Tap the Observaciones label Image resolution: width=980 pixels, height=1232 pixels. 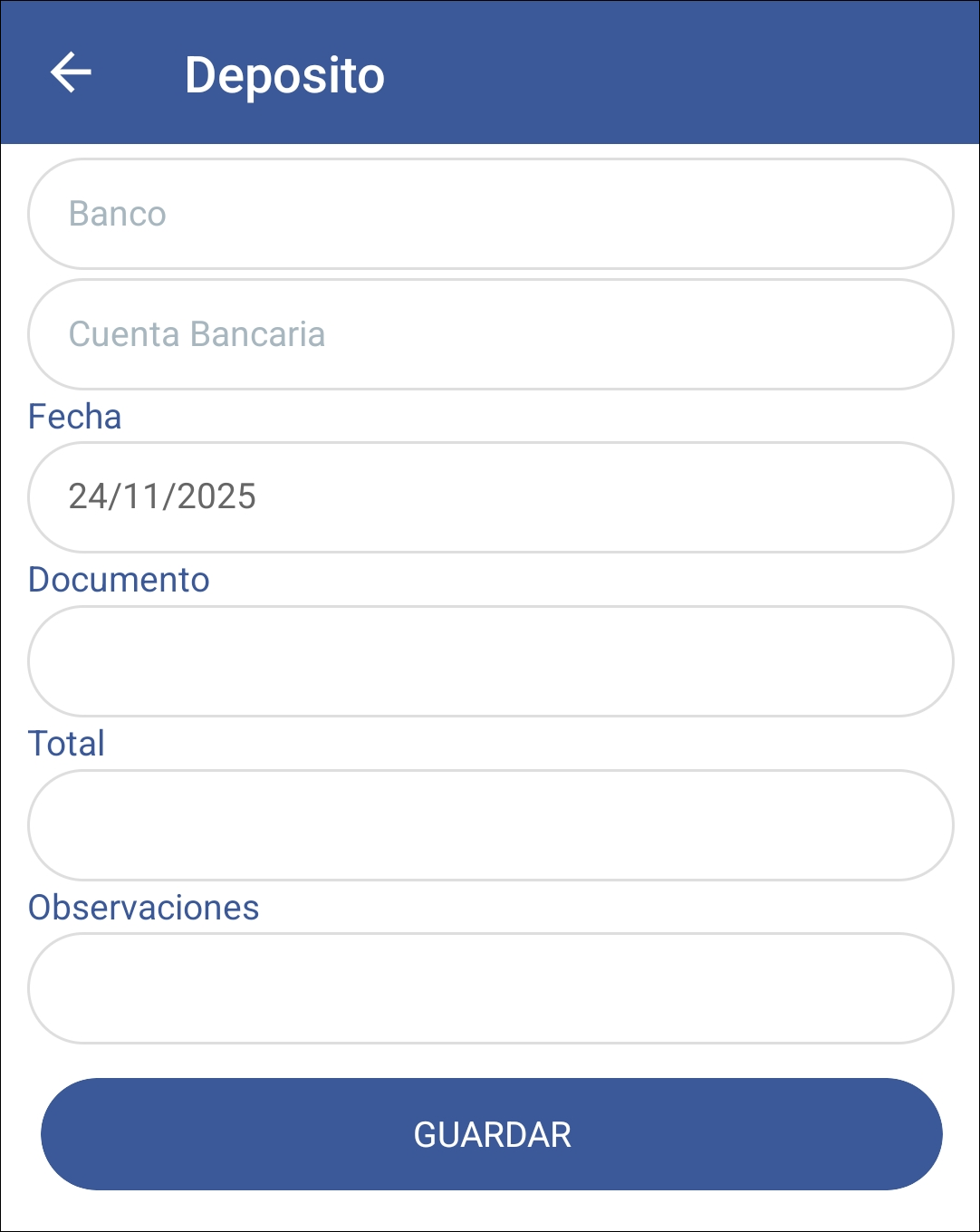pos(142,906)
